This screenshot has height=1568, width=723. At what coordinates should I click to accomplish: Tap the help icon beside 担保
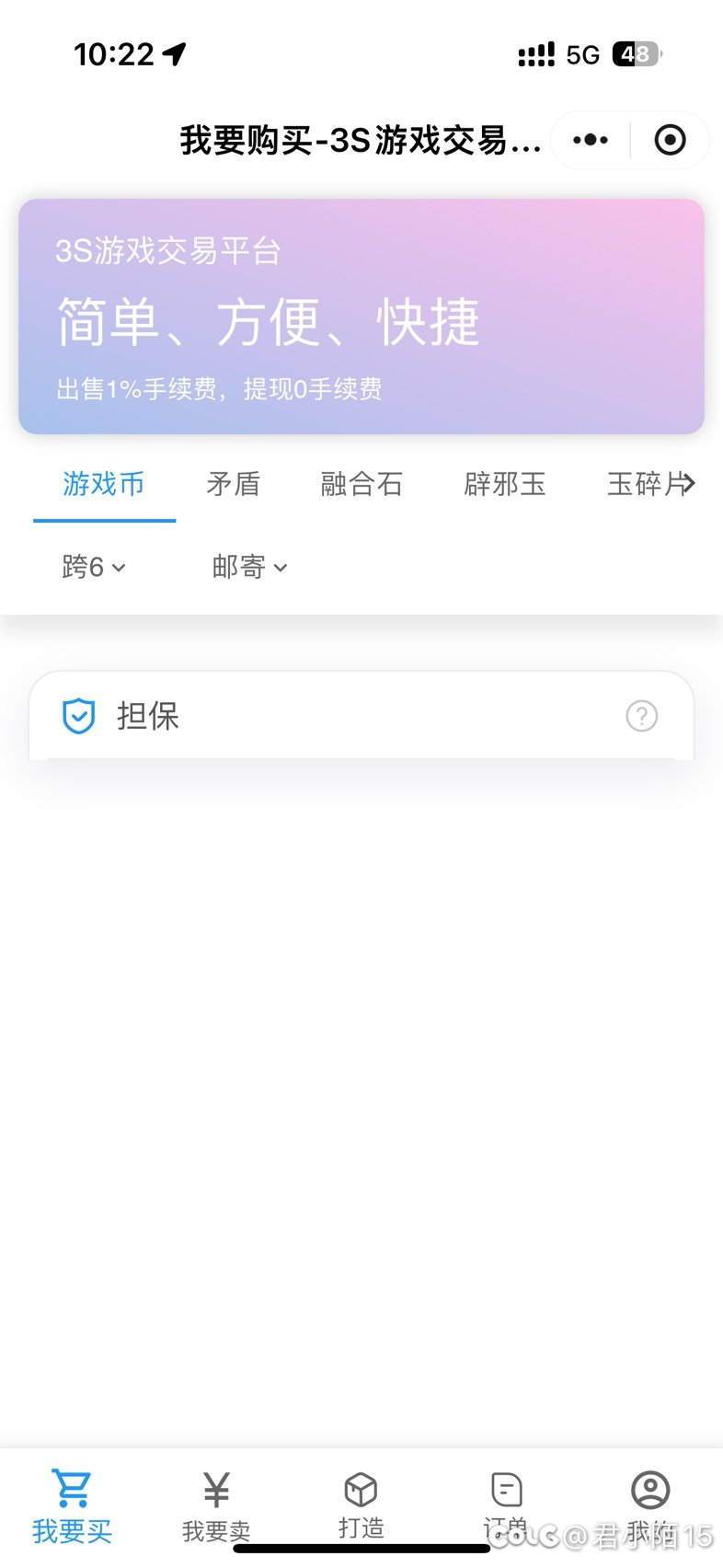(x=641, y=716)
